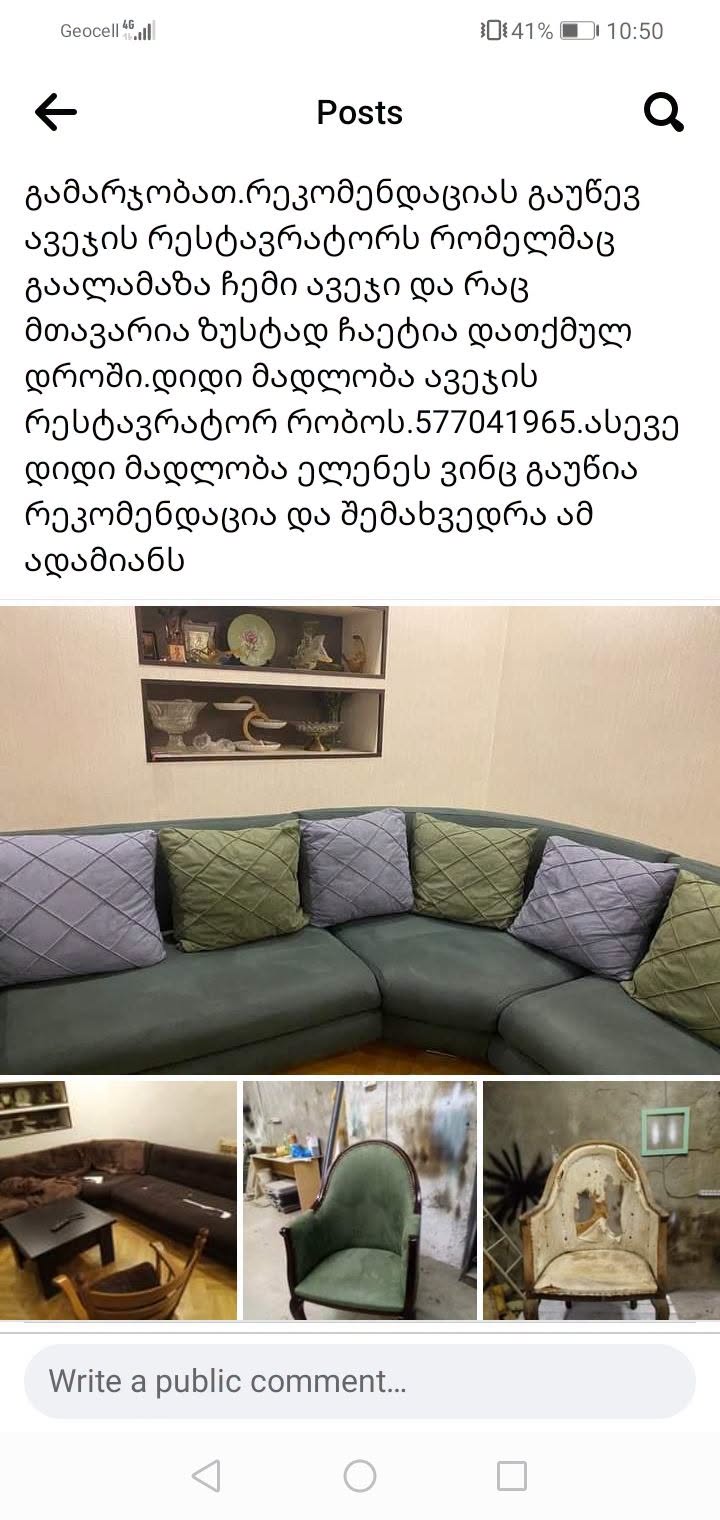
Task: Open the green armchair photo
Action: coord(360,1200)
